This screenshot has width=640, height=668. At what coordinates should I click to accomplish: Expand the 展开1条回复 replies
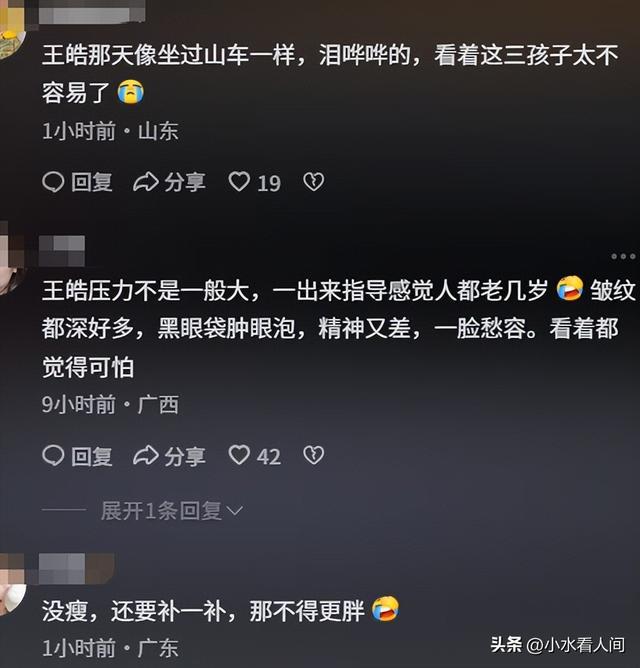pos(172,511)
